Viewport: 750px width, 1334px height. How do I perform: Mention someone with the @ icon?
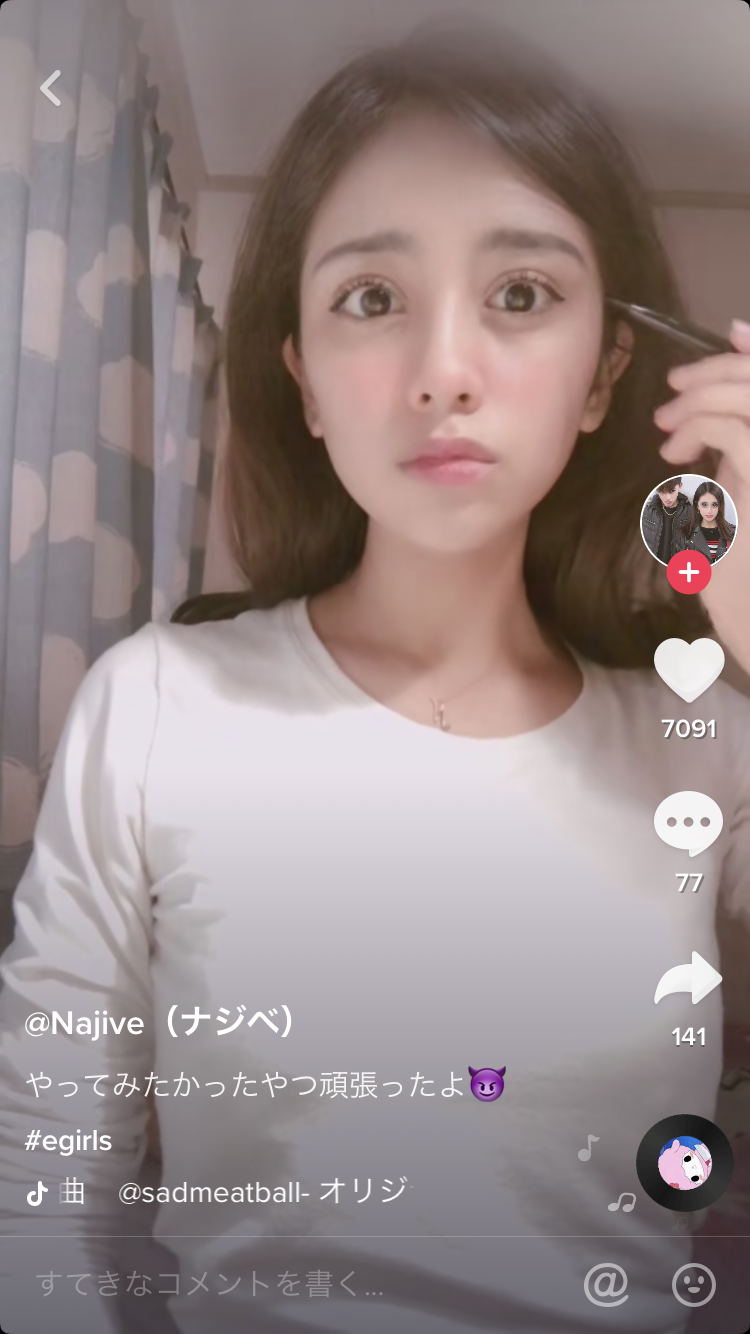606,1285
